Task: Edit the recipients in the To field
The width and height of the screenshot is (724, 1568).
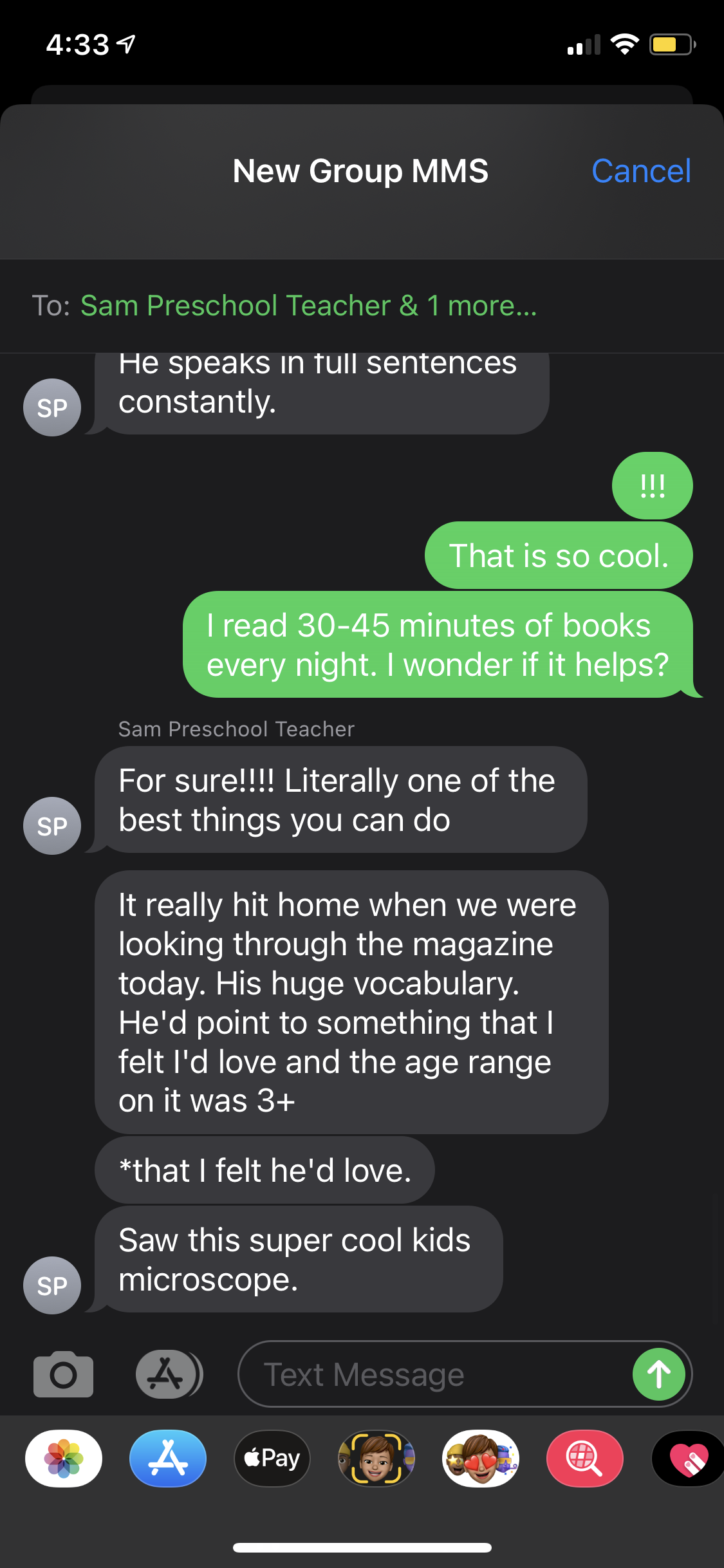Action: pyautogui.click(x=308, y=306)
